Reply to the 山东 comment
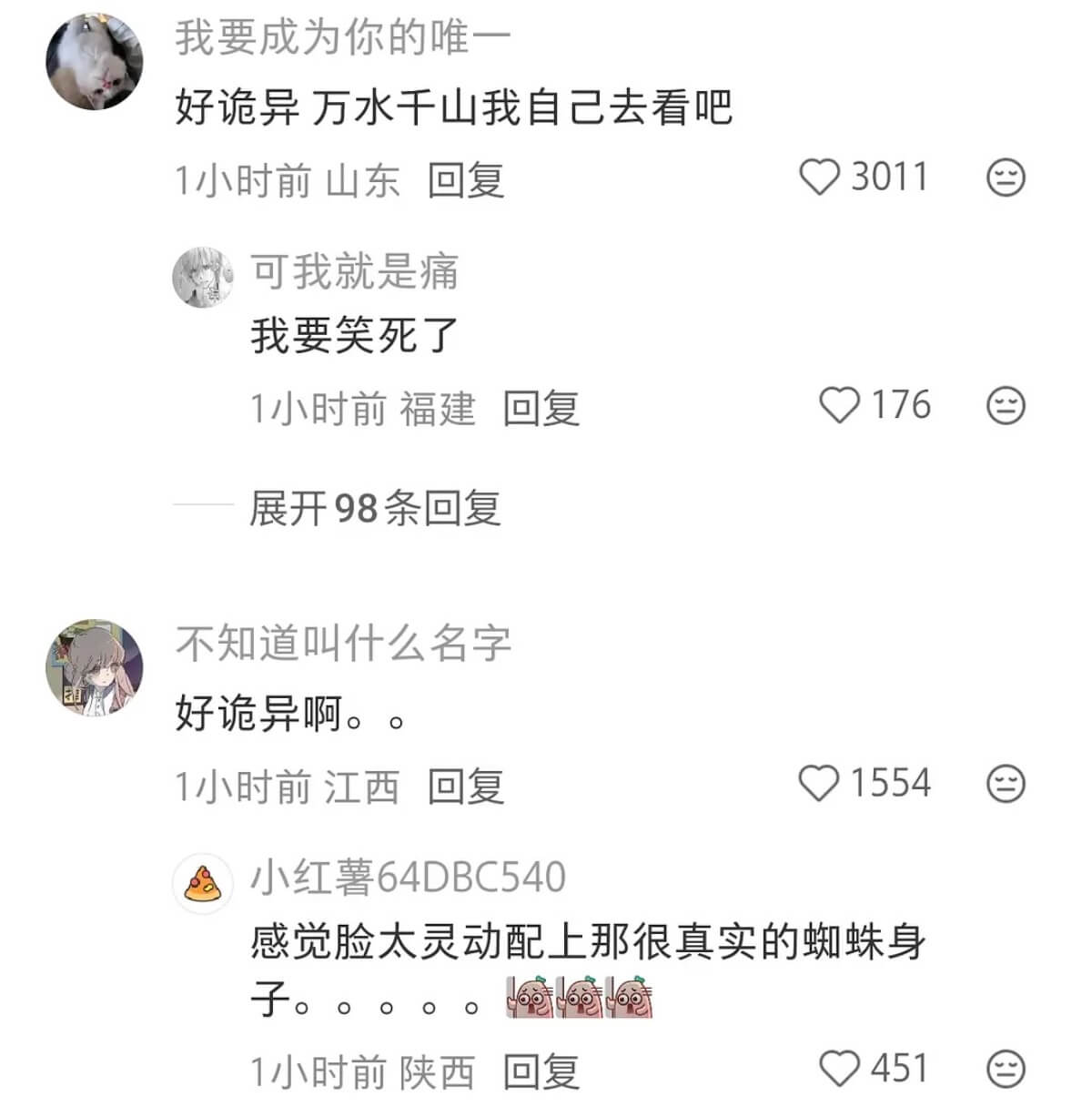The width and height of the screenshot is (1092, 1107). 466,179
